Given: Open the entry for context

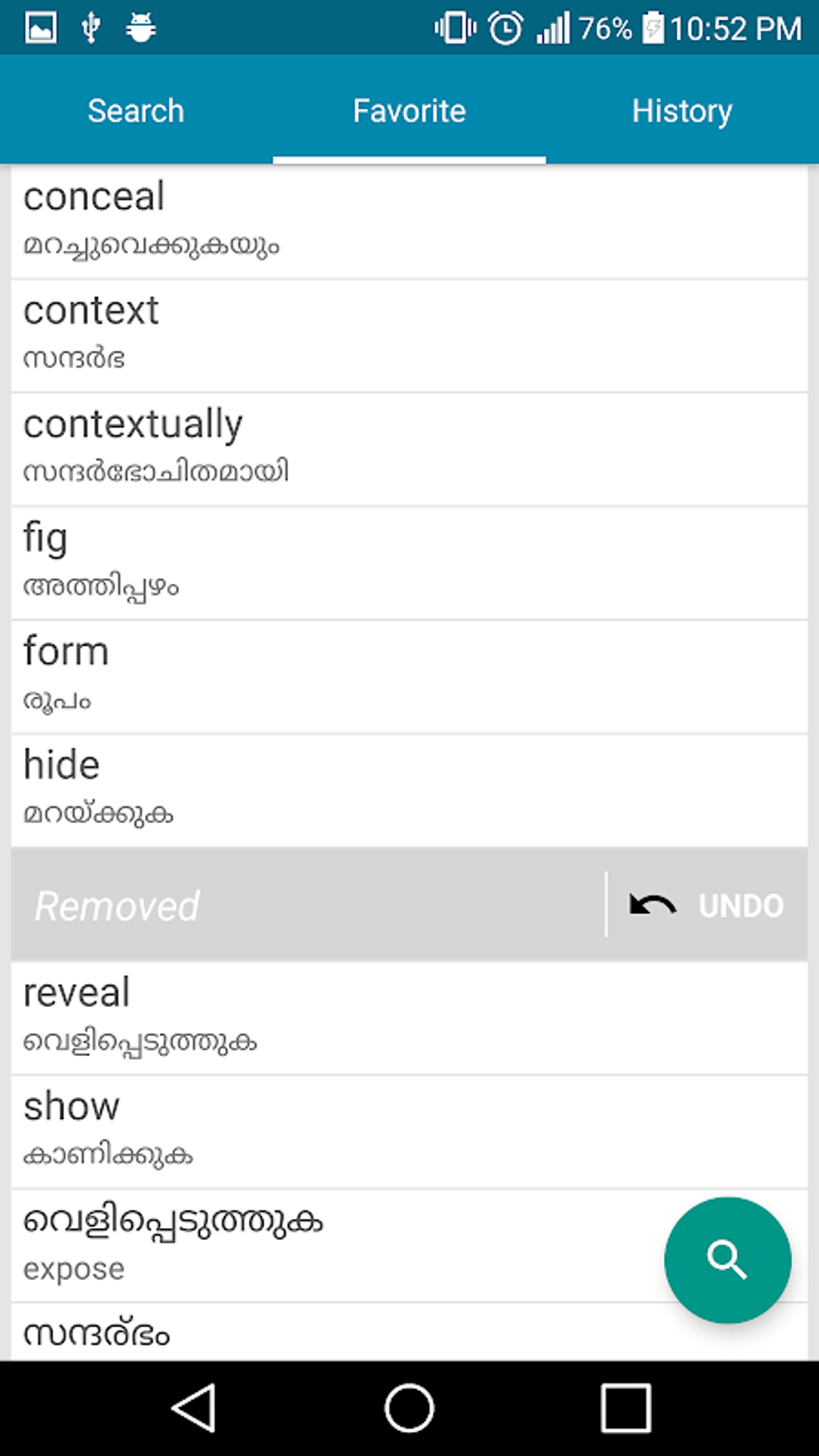Looking at the screenshot, I should pyautogui.click(x=409, y=331).
